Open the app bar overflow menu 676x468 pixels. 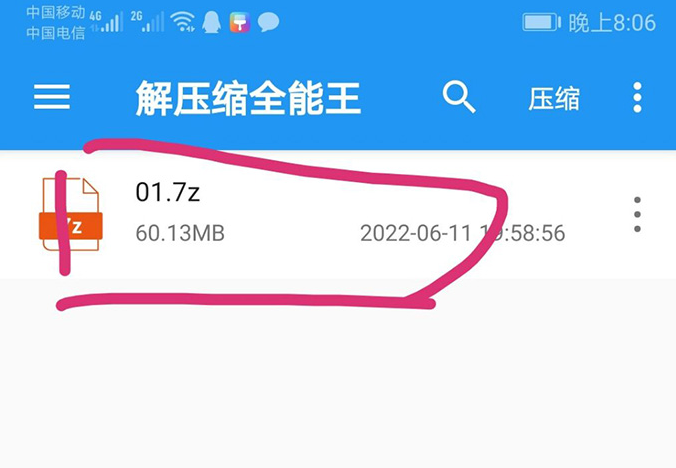point(638,97)
